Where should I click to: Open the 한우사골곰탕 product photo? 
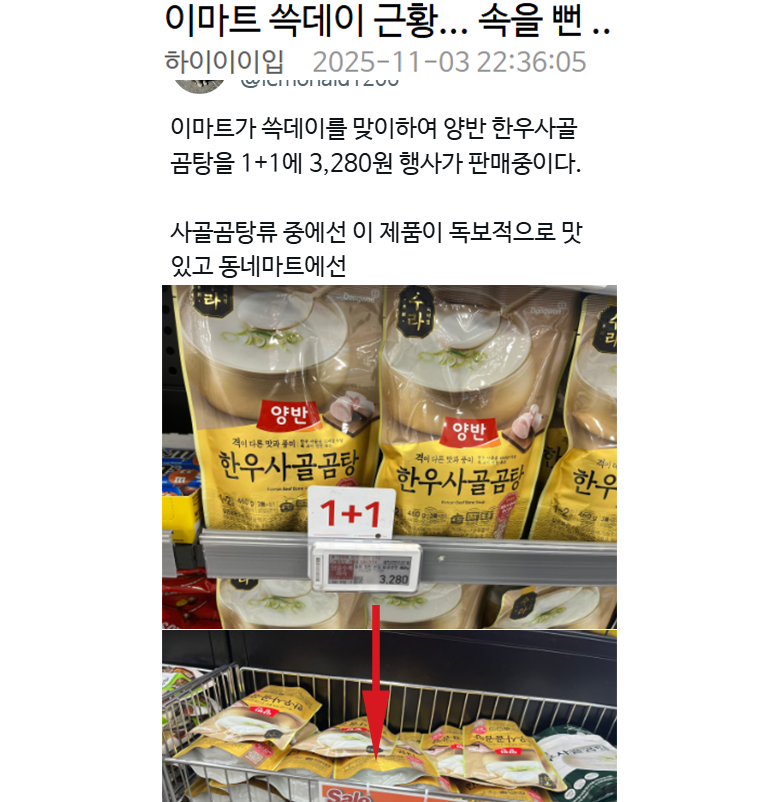click(x=389, y=456)
